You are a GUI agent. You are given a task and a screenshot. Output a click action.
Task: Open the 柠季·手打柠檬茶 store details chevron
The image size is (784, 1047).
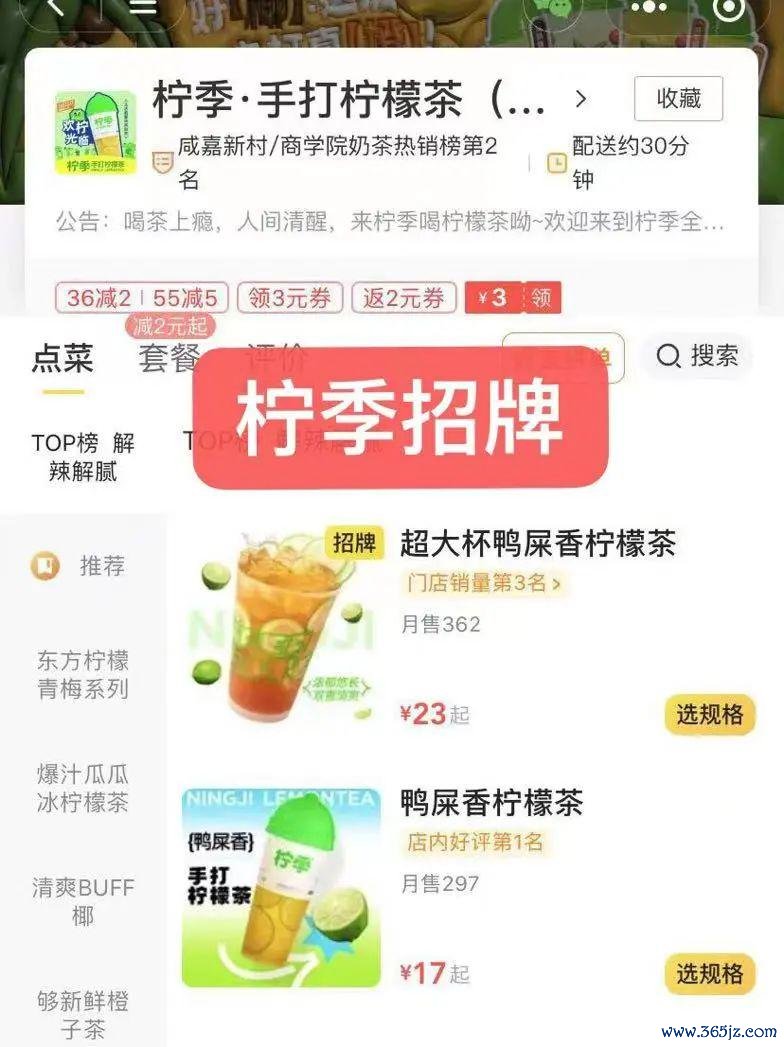pos(581,99)
